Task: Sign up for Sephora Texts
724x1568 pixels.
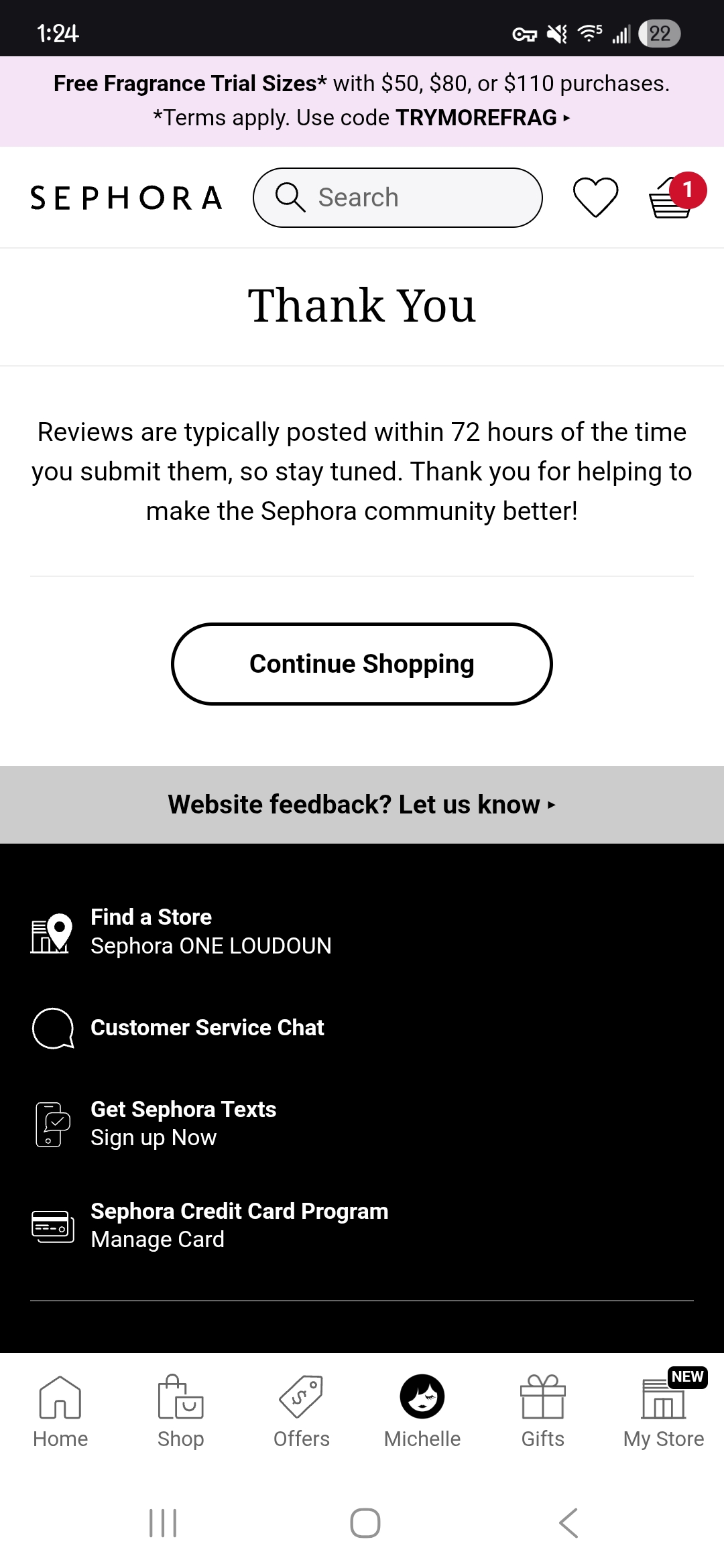Action: click(183, 1123)
